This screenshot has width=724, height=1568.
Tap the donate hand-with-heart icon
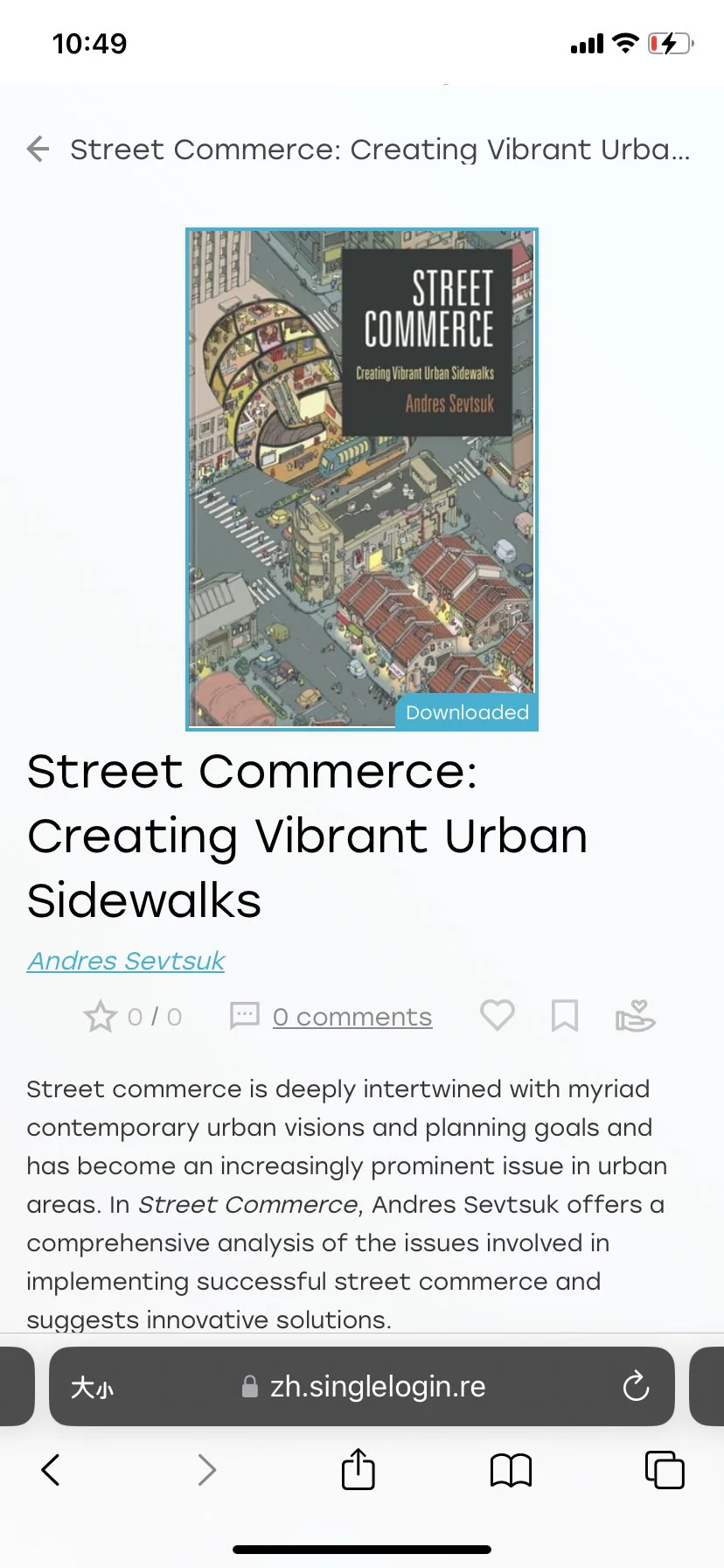click(636, 1016)
